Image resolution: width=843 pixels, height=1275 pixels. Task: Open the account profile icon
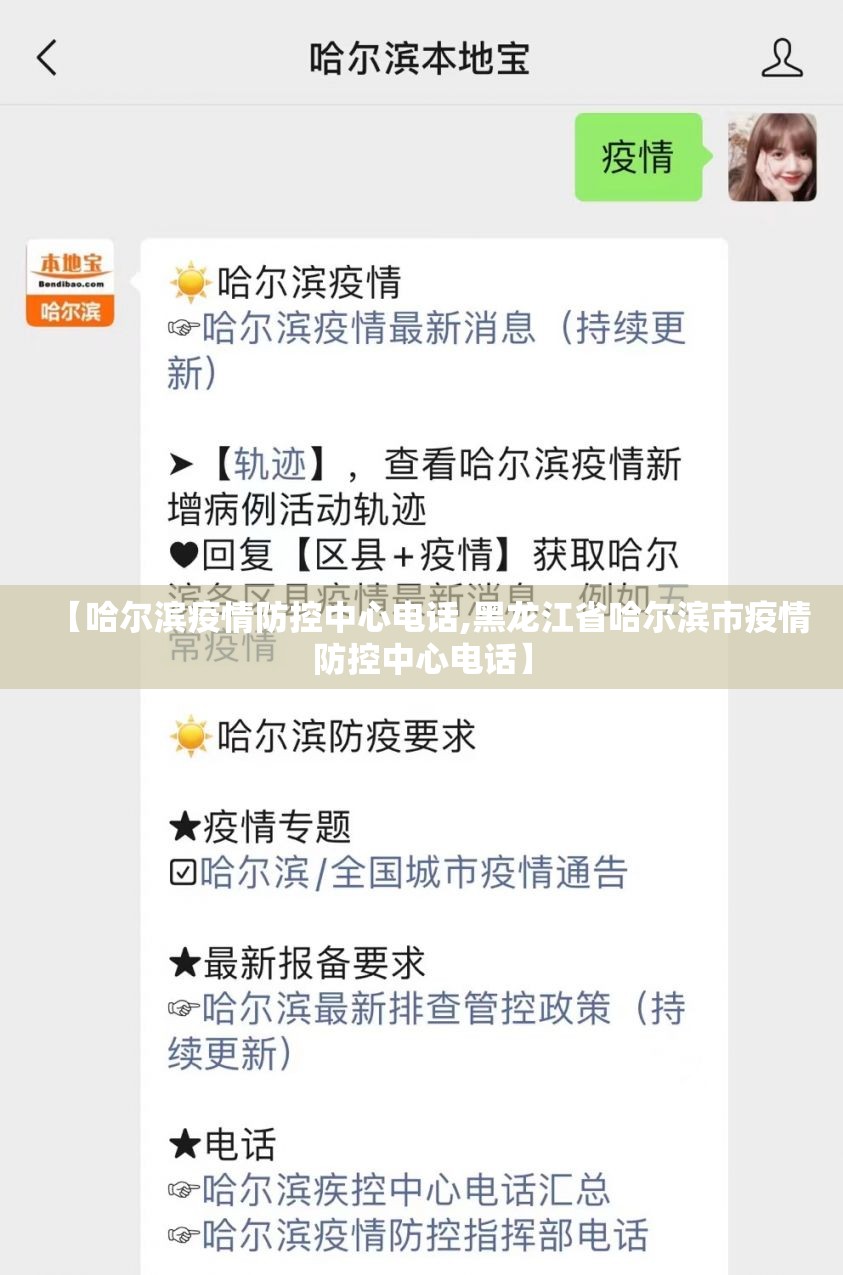pos(781,58)
